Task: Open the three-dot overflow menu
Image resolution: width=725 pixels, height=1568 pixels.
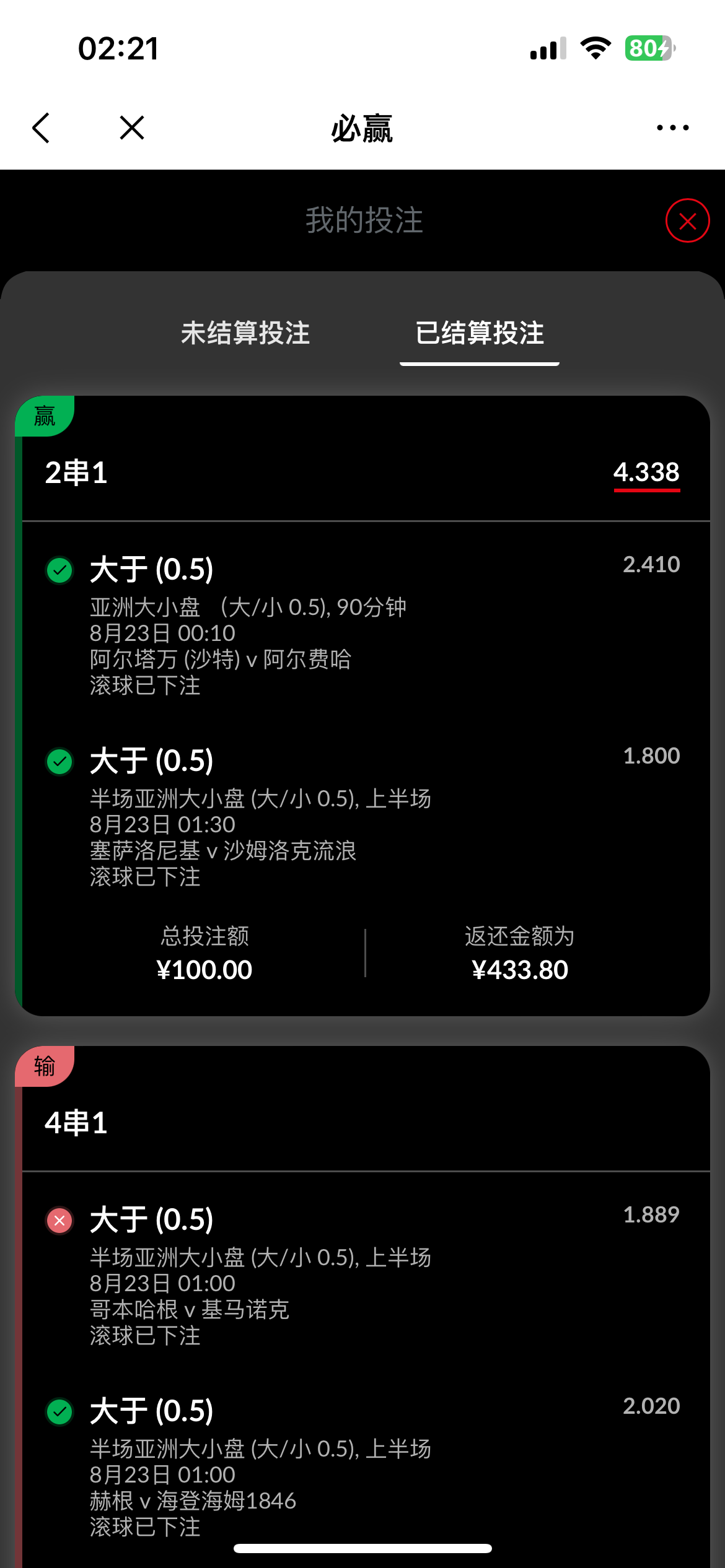Action: pos(672,128)
